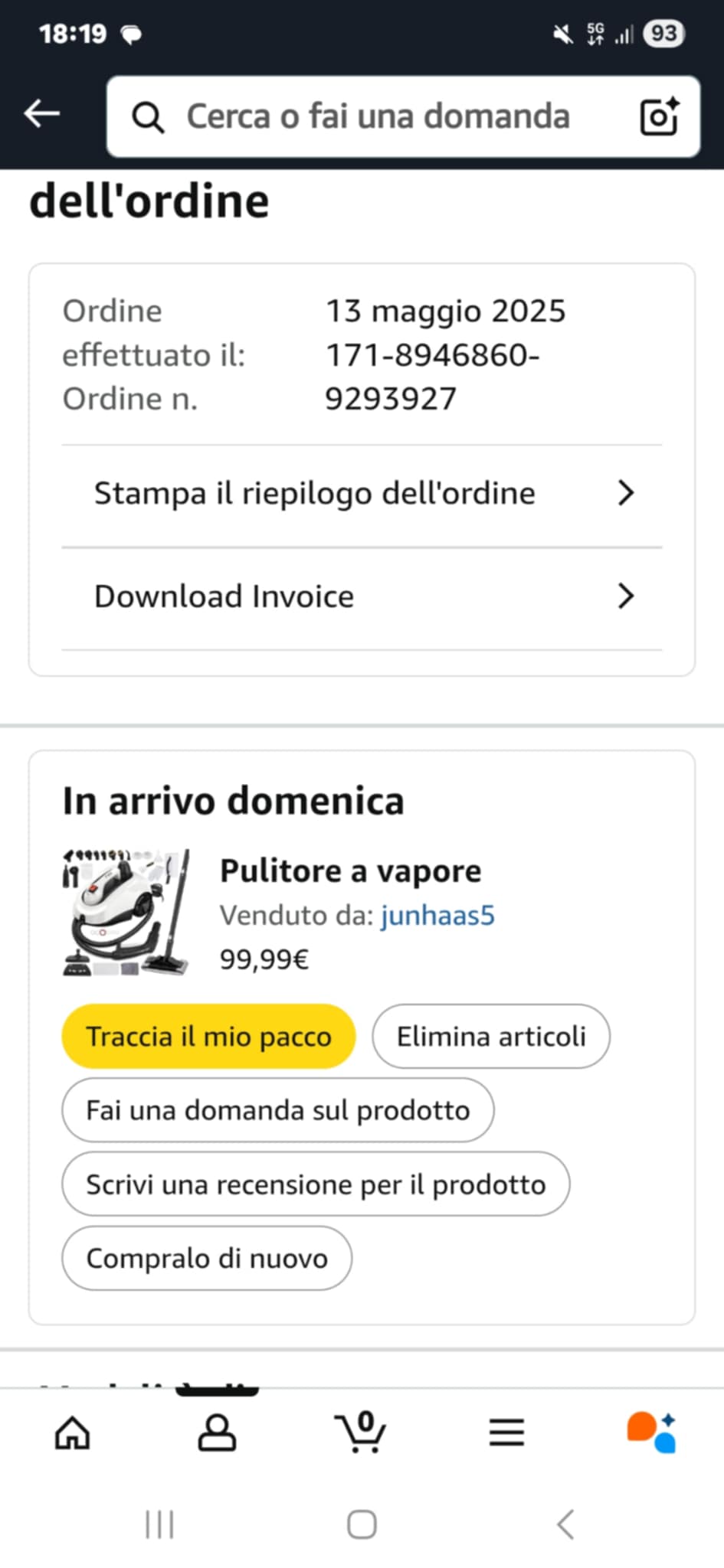
Task: Open the AI assistant chat tab
Action: coord(651,1432)
